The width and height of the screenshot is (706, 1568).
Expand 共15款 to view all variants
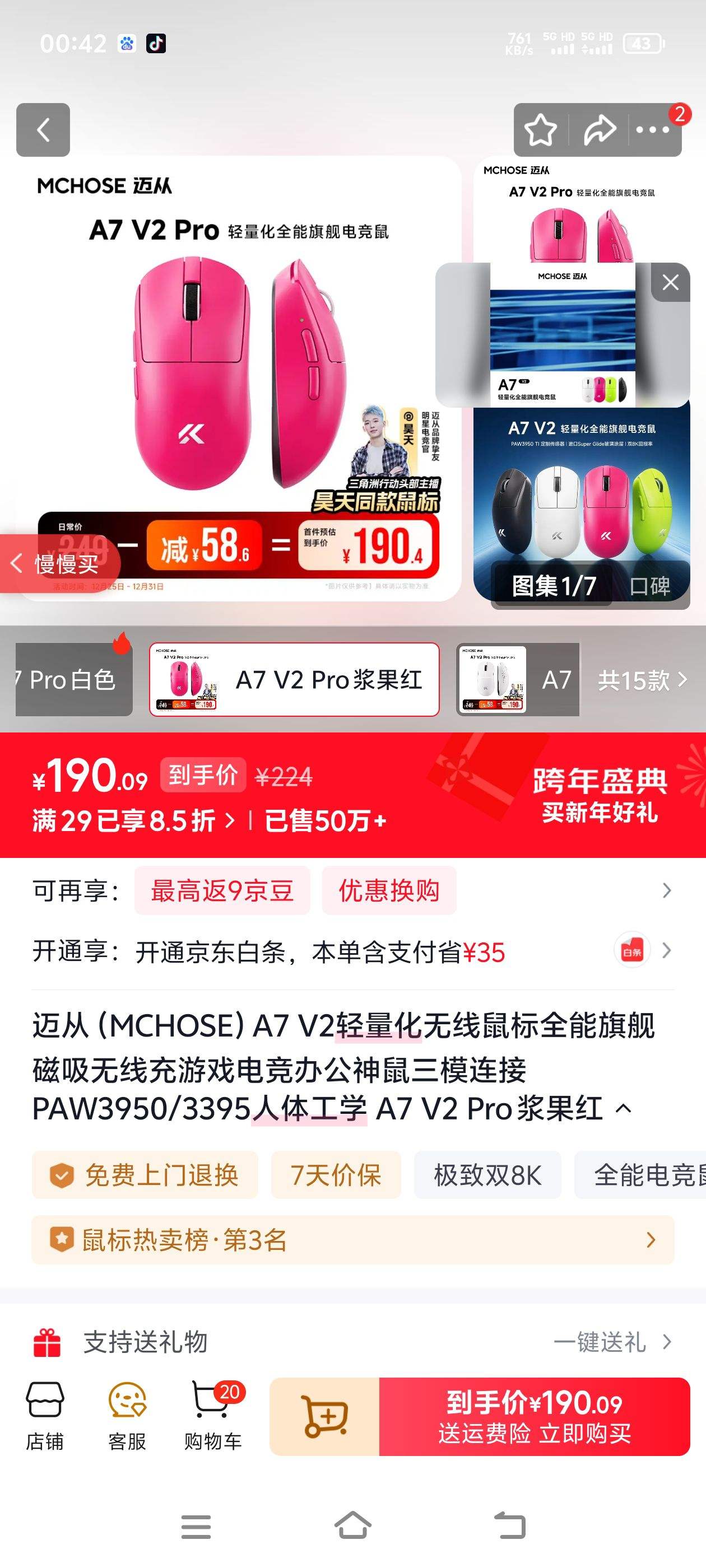click(639, 680)
